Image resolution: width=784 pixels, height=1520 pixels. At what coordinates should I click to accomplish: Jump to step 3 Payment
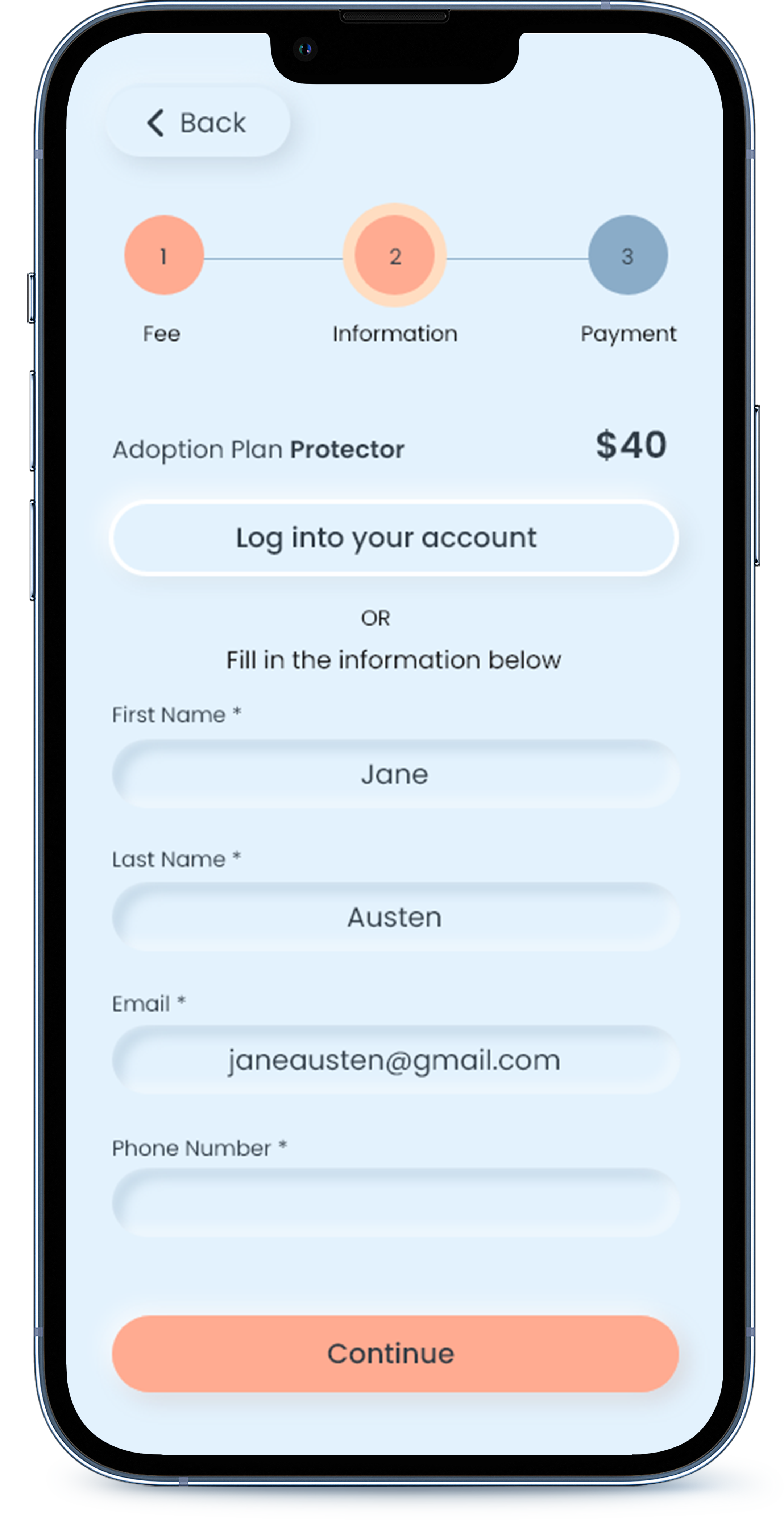tap(628, 255)
